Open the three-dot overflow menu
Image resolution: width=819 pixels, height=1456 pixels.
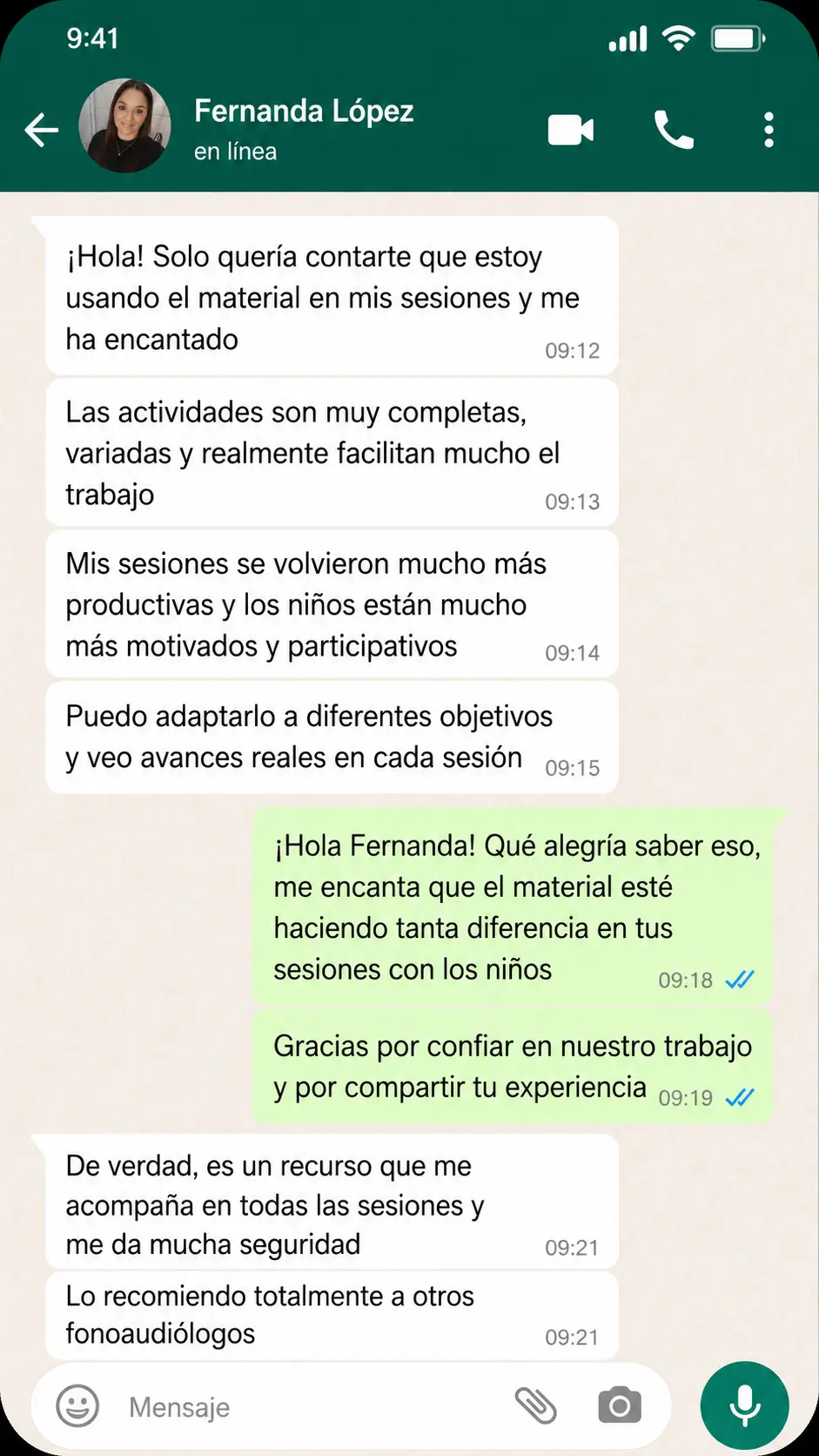click(769, 130)
